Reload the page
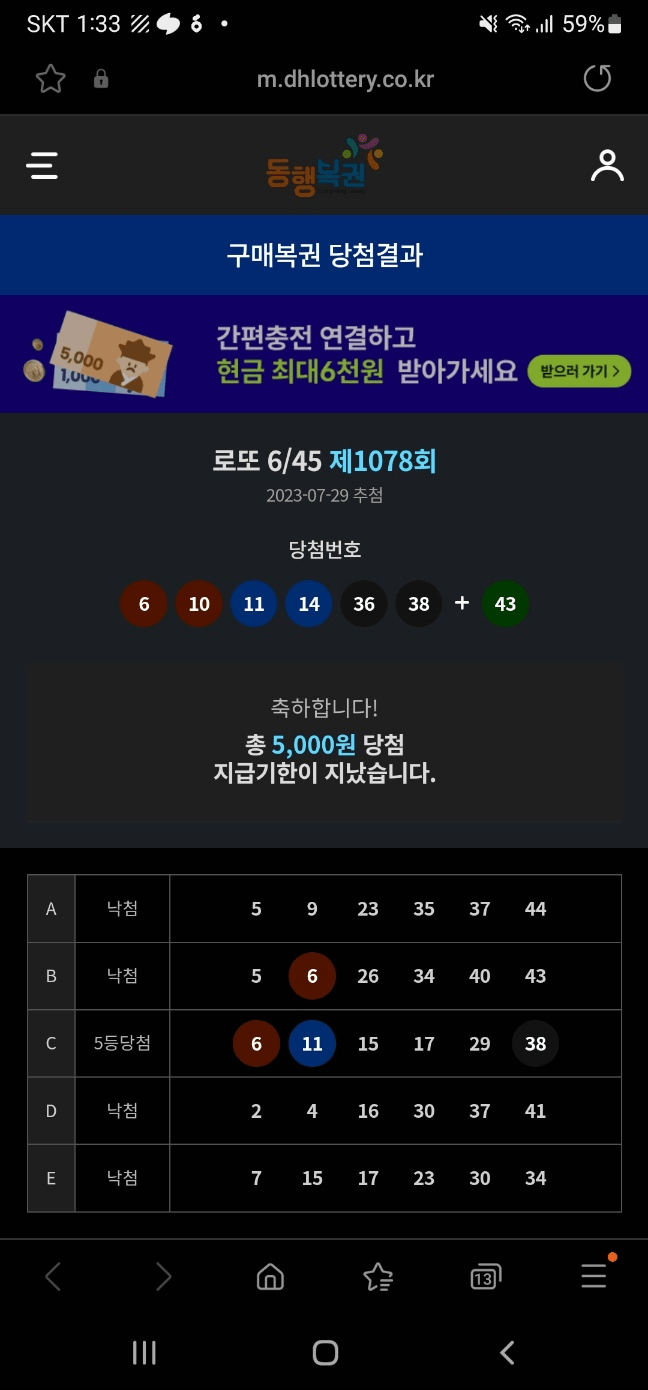 (597, 79)
